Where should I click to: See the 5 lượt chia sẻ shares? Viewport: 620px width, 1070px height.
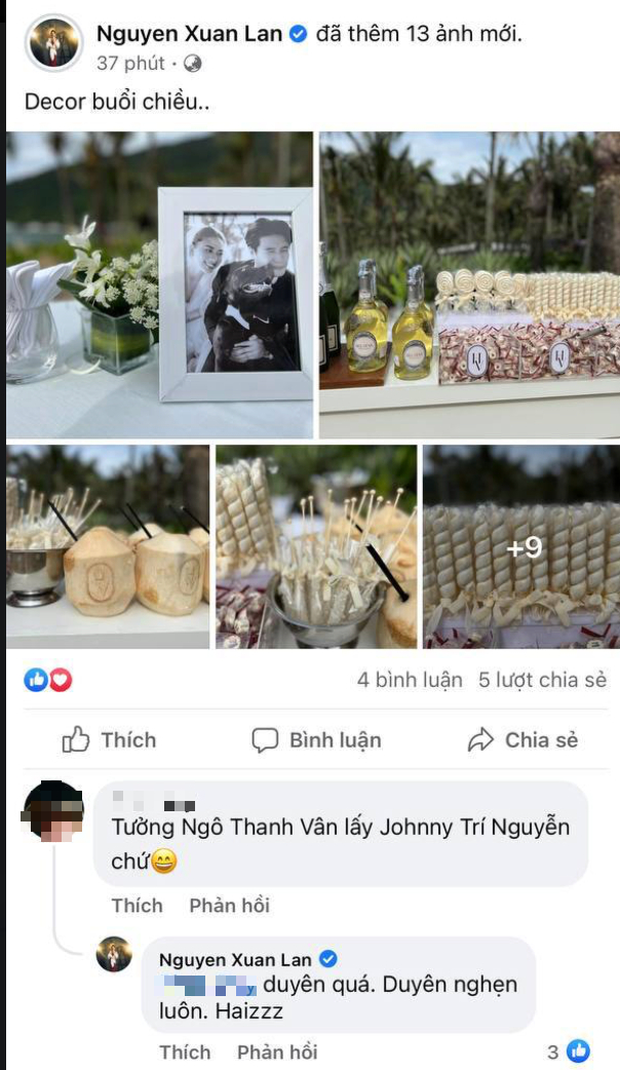542,680
